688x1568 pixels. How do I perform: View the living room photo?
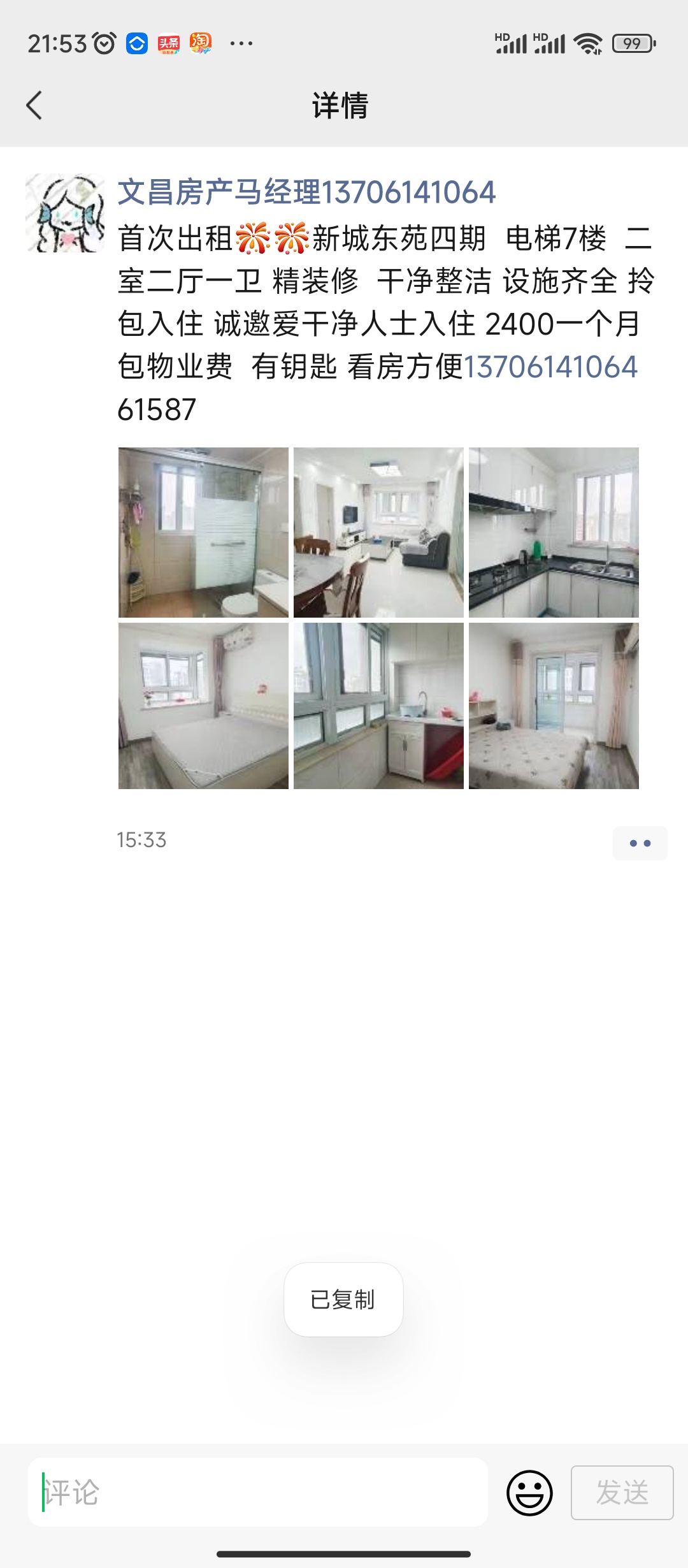[378, 532]
